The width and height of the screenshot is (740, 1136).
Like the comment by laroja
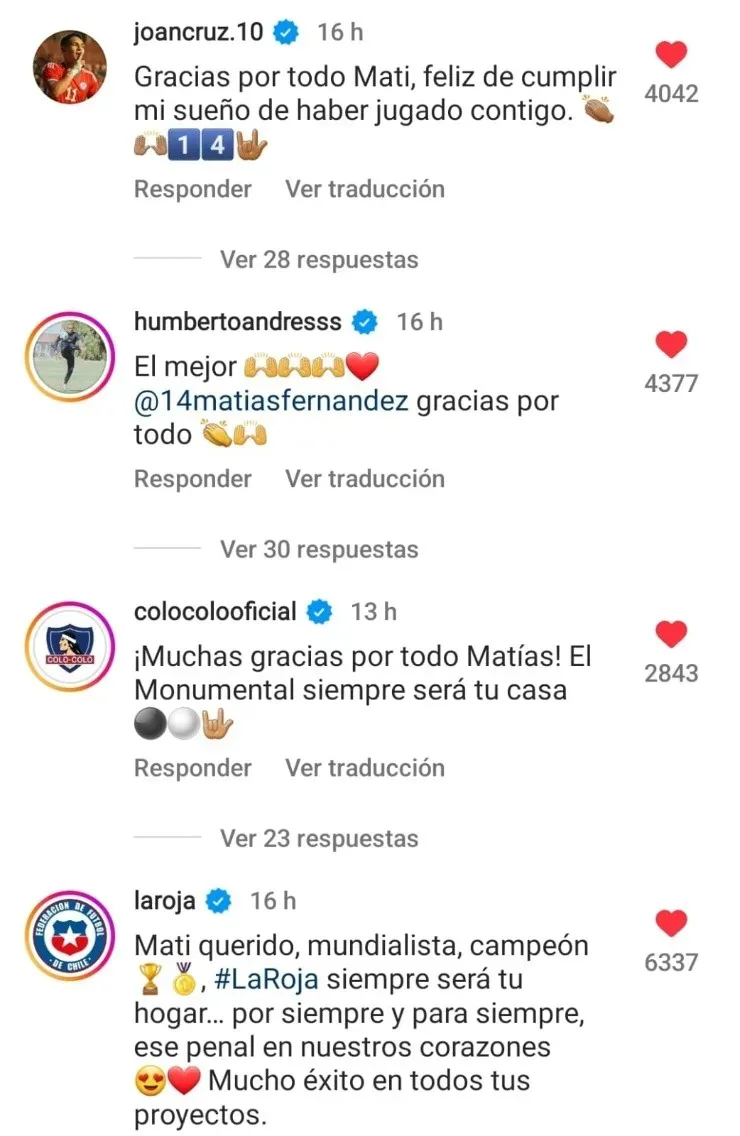pos(671,923)
